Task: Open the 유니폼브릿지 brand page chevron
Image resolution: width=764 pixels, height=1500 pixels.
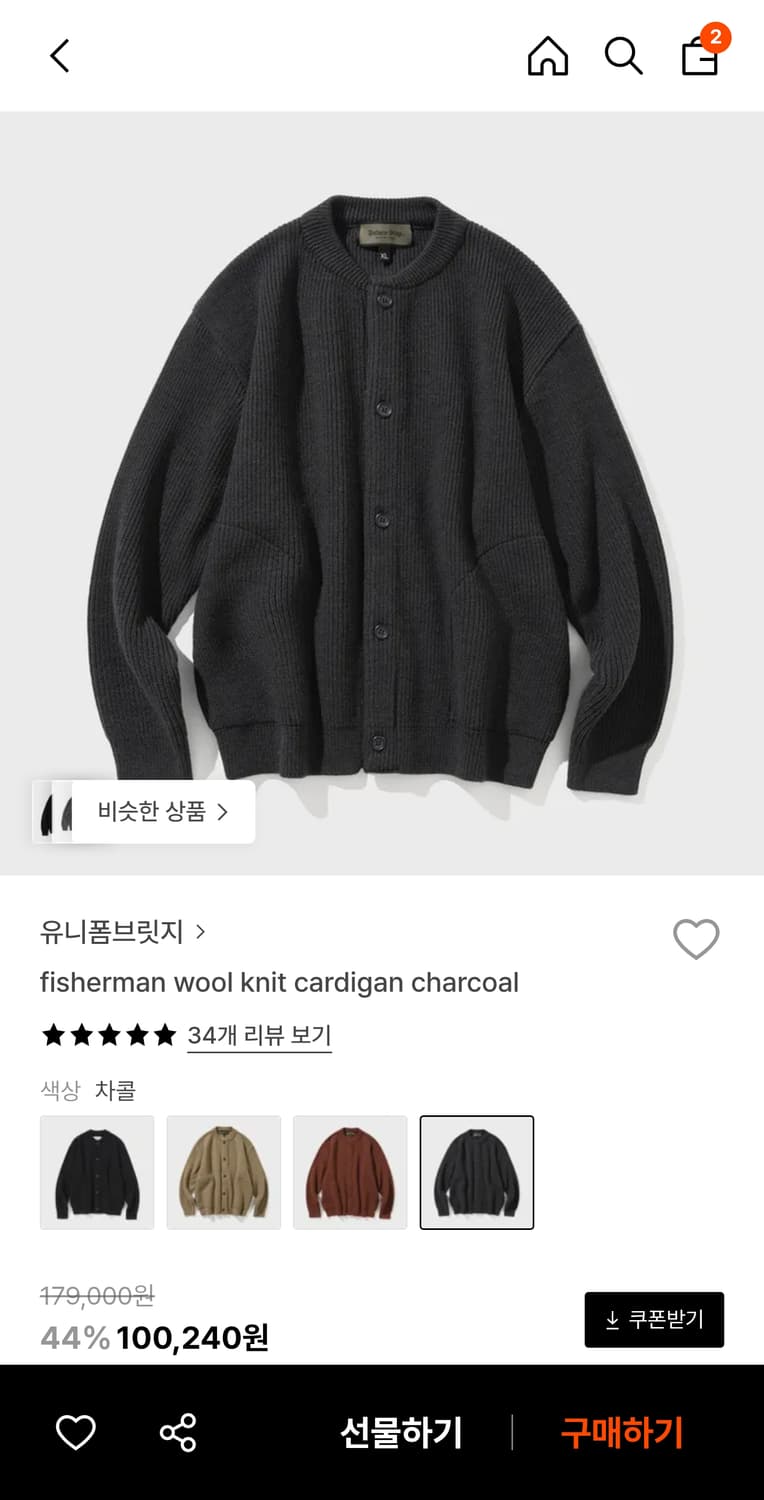Action: pos(201,931)
